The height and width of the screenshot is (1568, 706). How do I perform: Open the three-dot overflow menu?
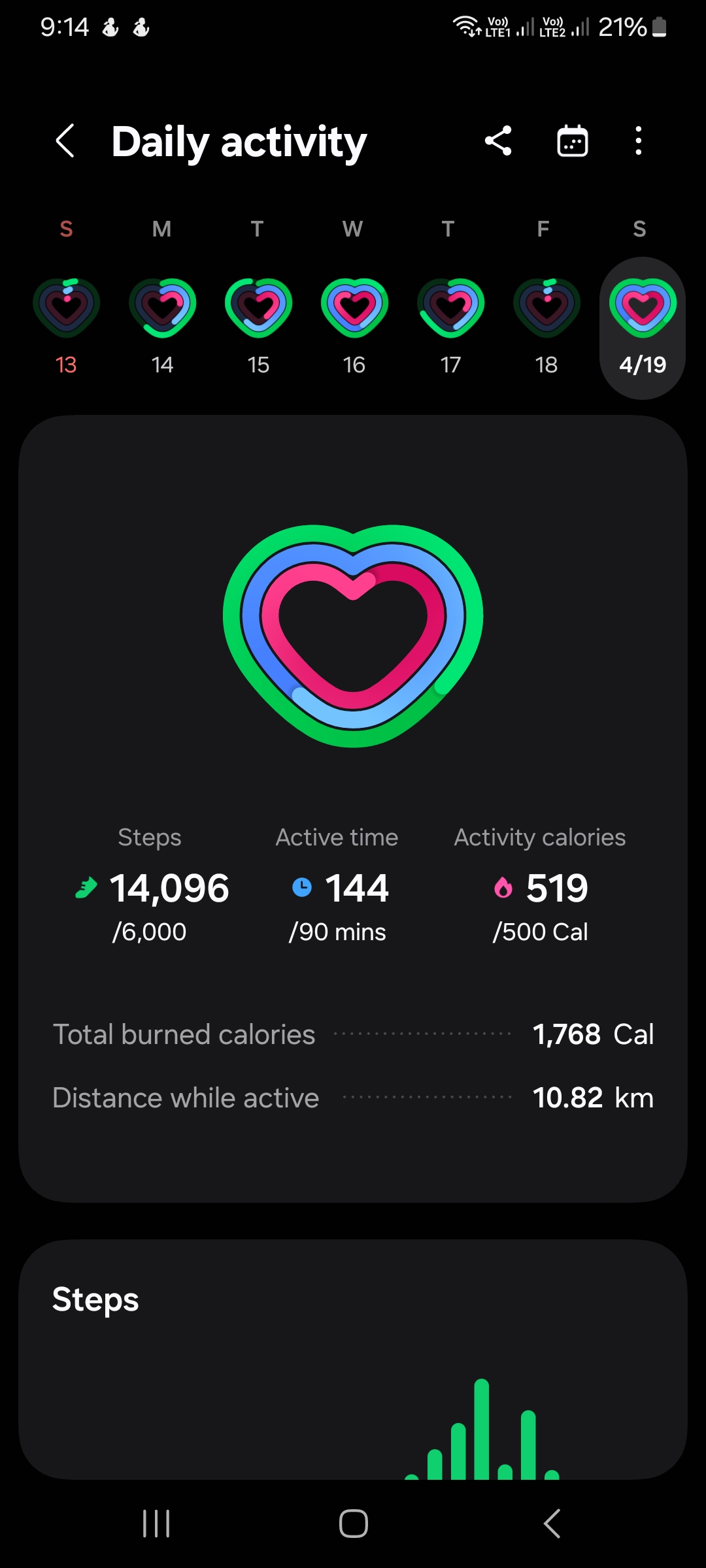639,141
